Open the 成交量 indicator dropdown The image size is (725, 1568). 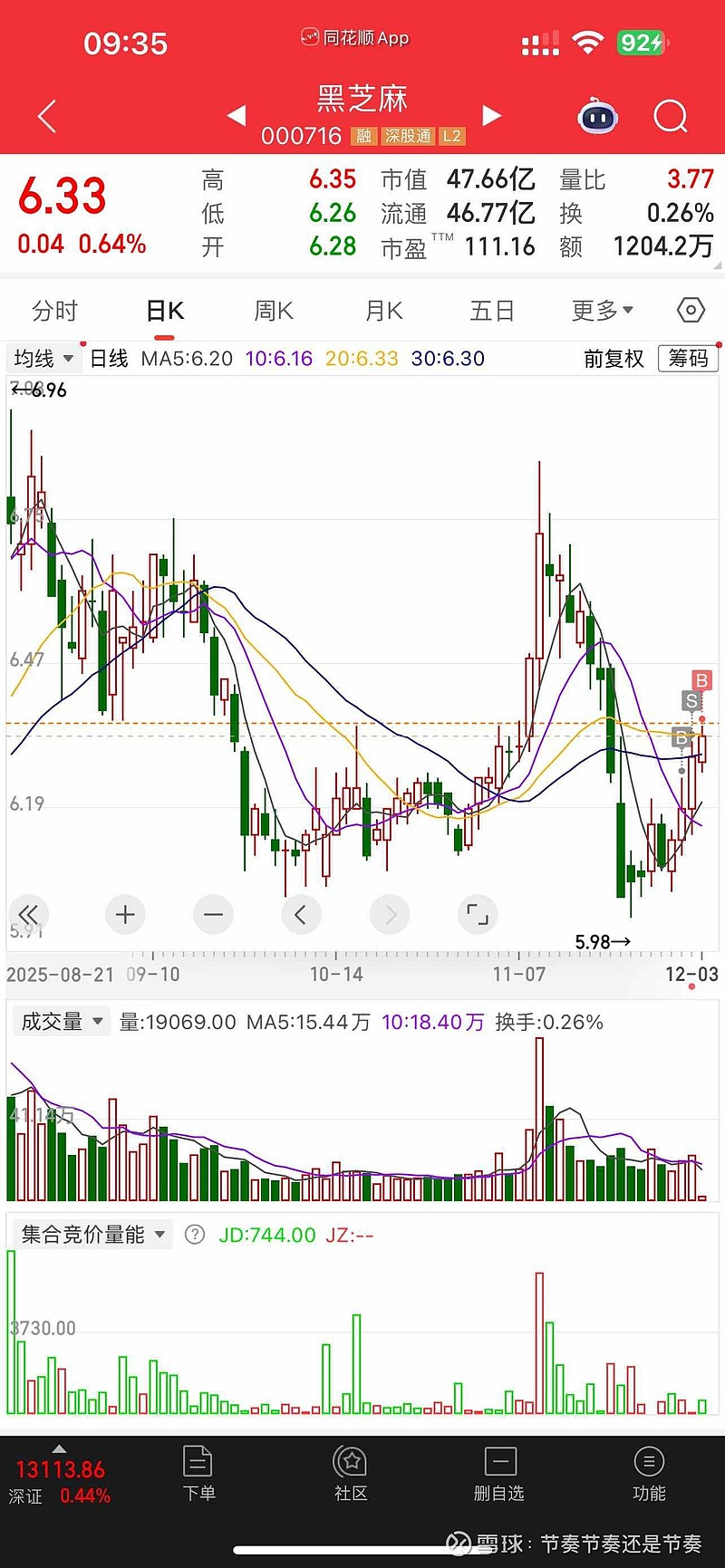point(60,1022)
